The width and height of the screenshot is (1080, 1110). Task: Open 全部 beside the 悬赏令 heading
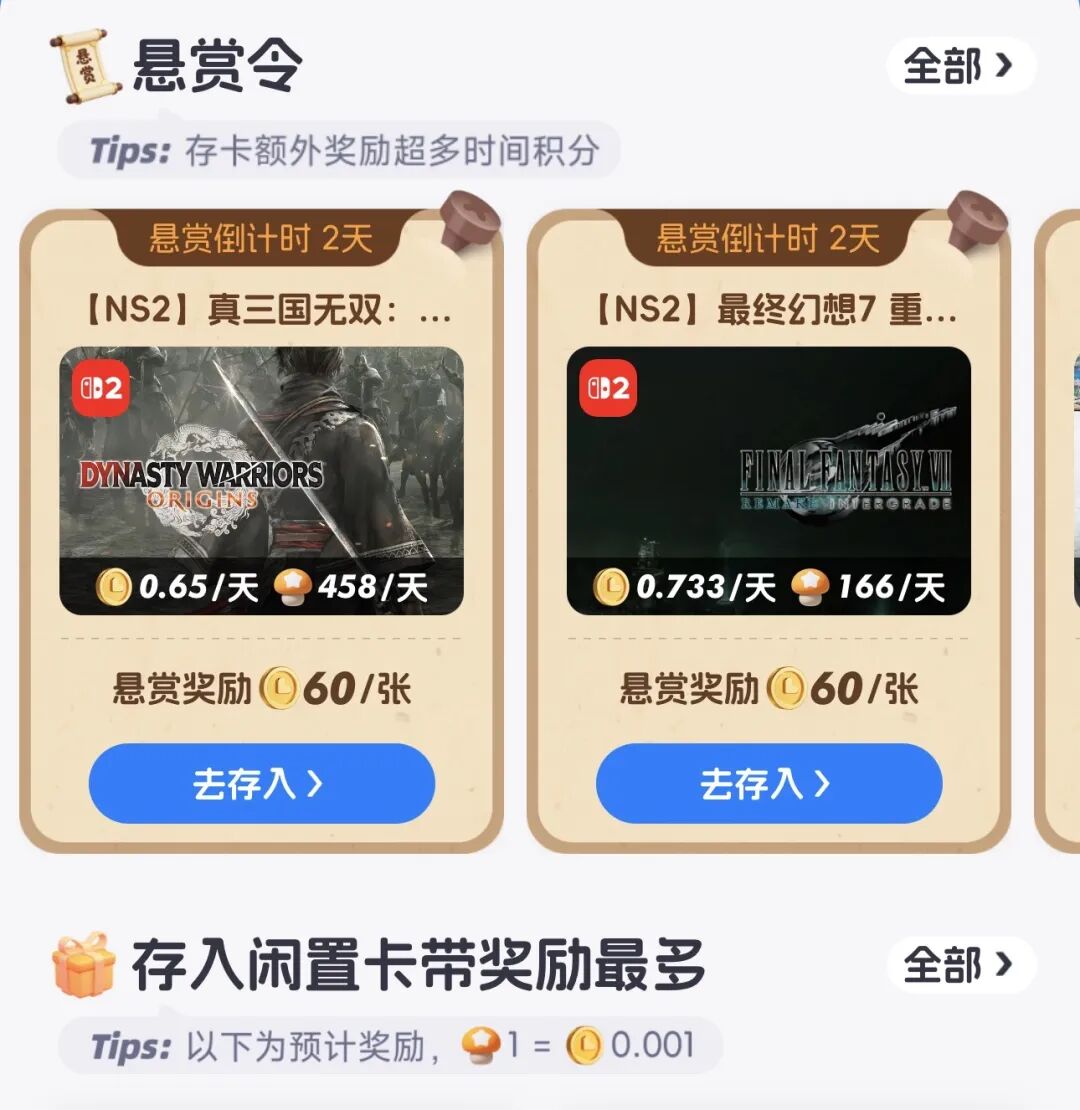(959, 67)
